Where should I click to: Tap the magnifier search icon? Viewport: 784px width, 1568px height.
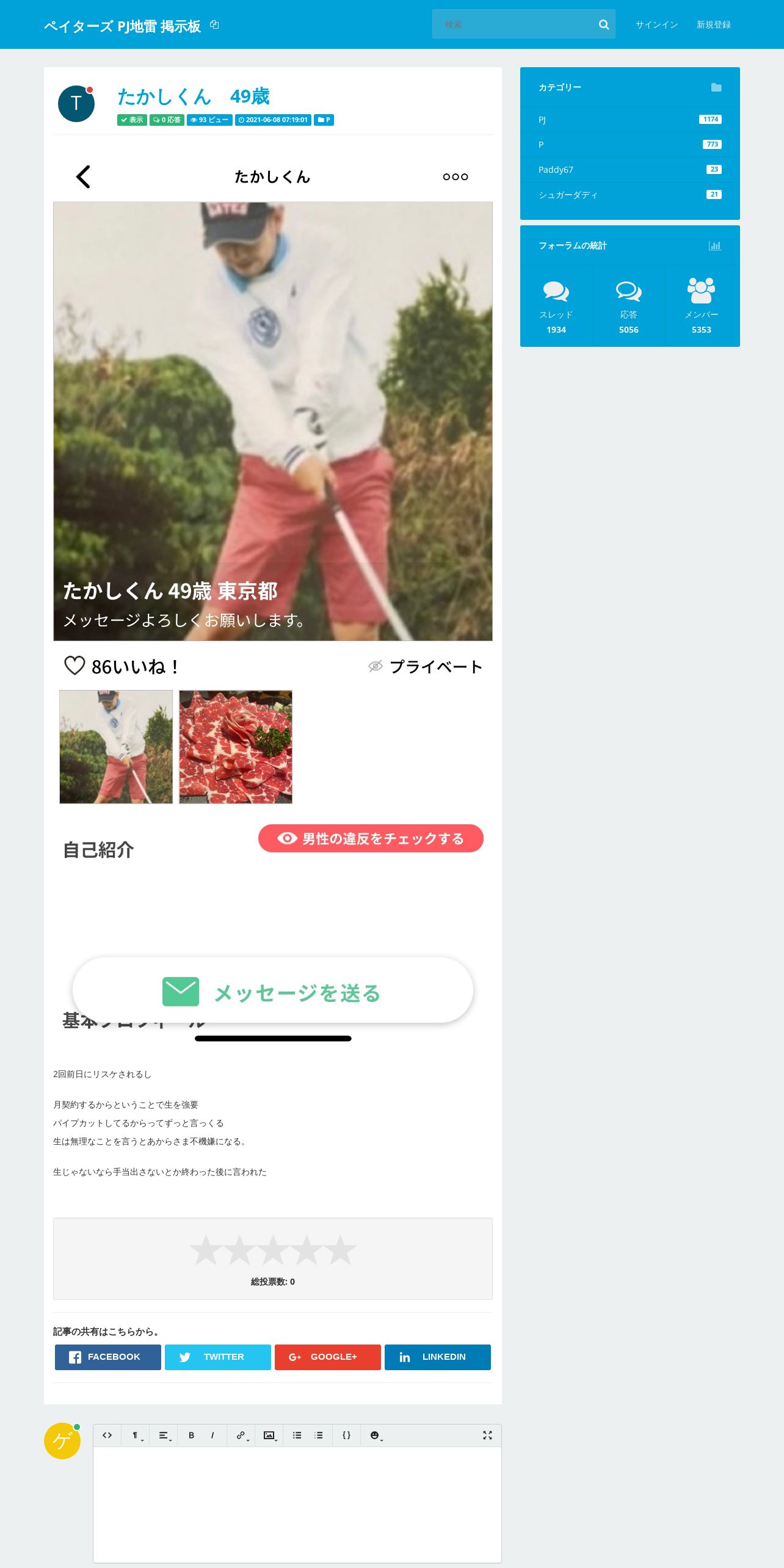pos(604,24)
